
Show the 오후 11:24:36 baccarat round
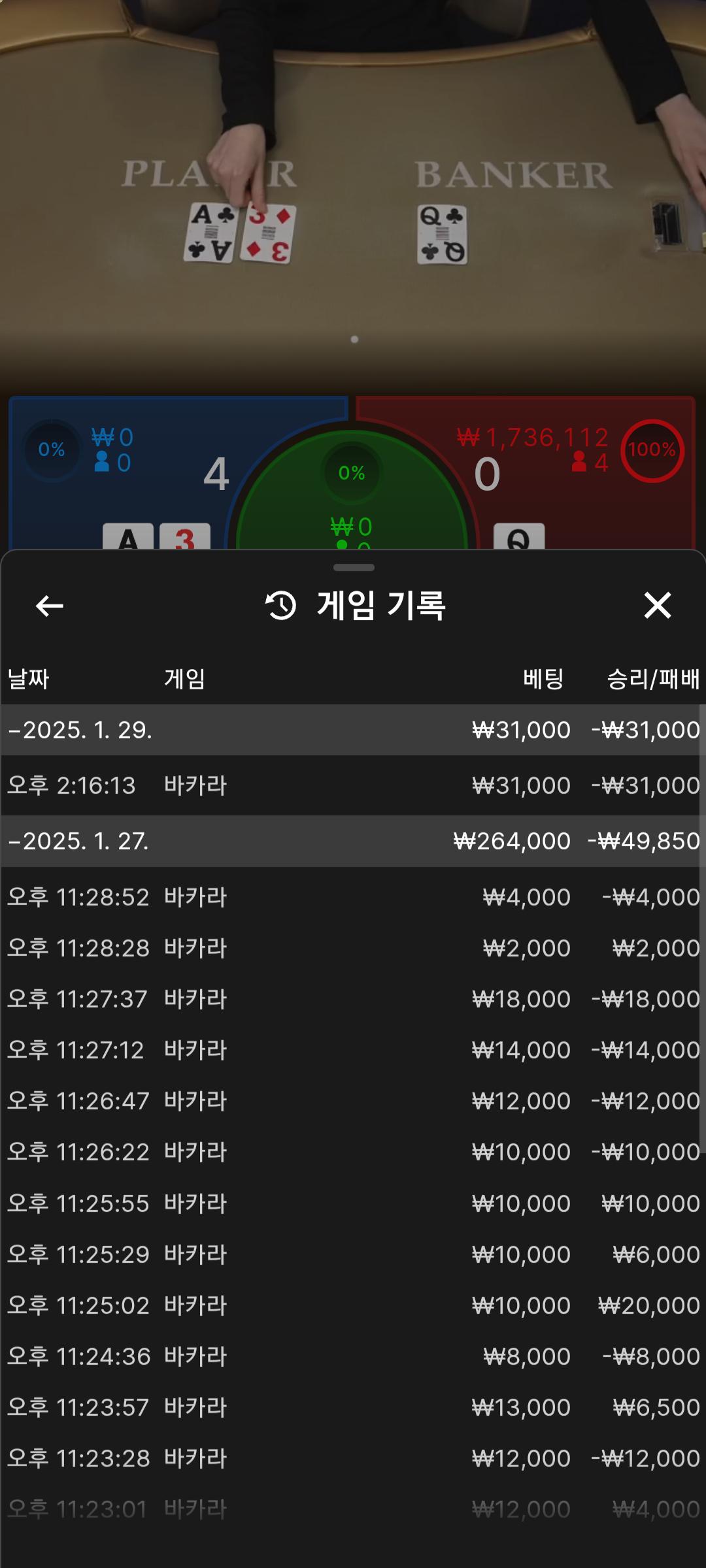(x=353, y=1356)
